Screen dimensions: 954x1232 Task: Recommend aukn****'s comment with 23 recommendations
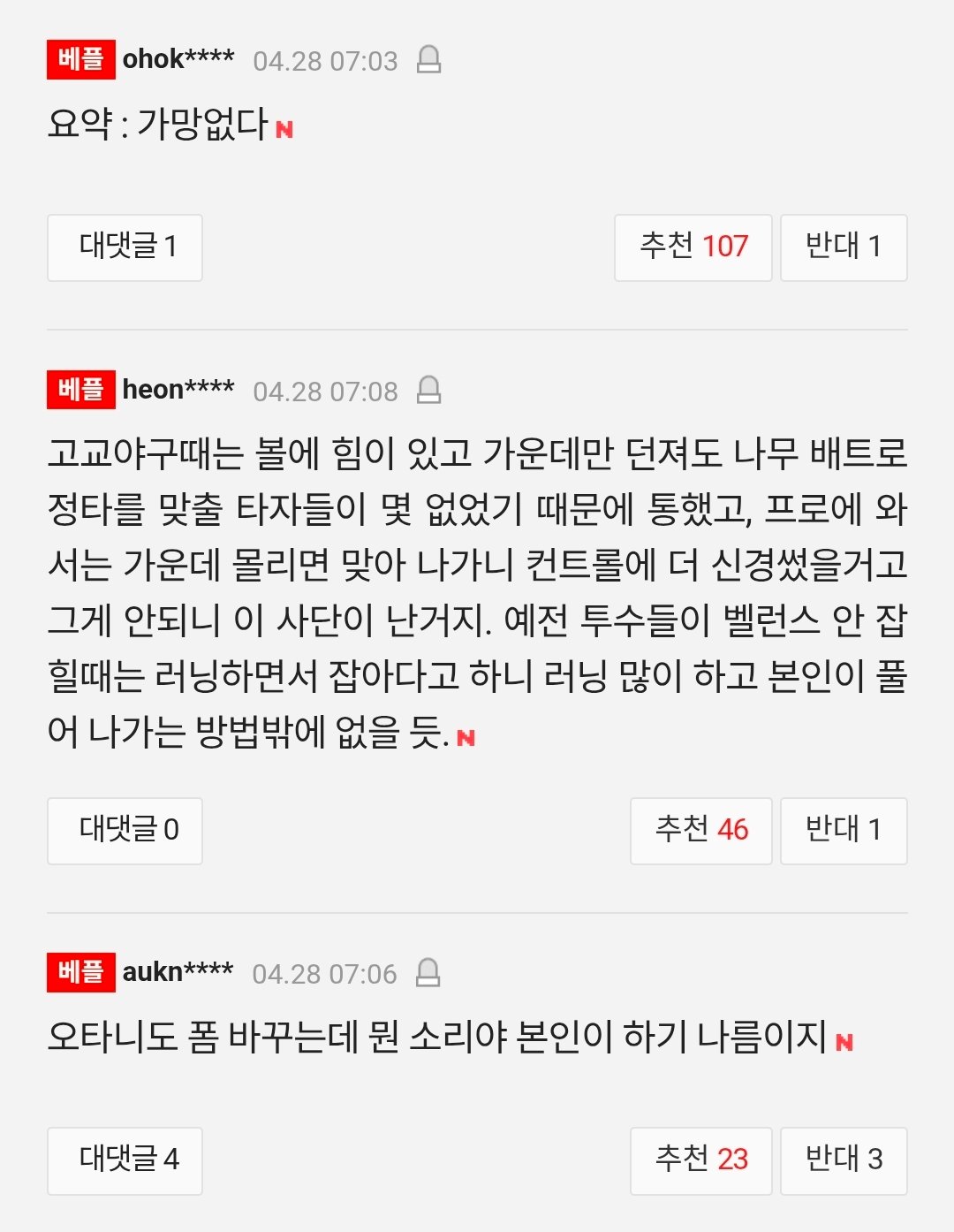700,1160
